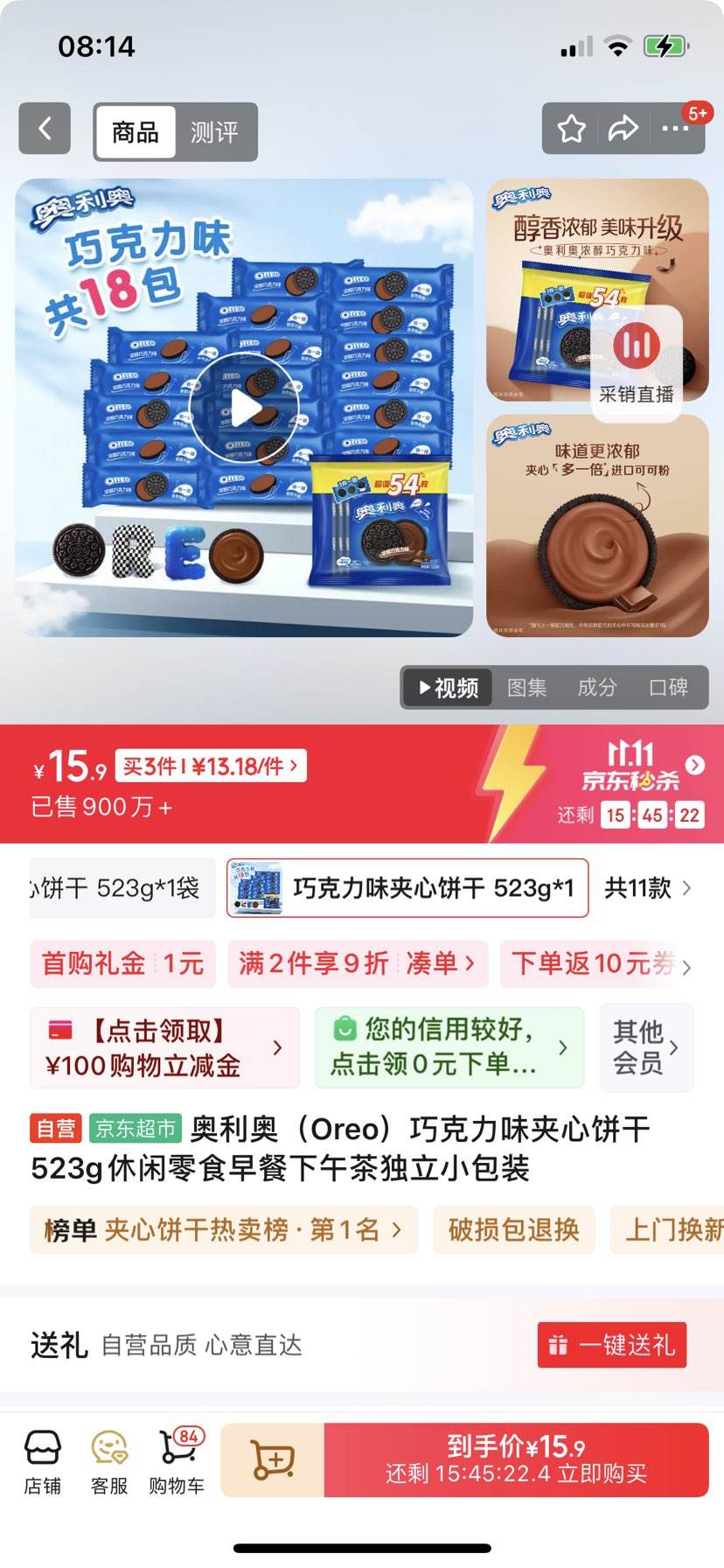Tap the 一键送礼 gift button
Viewport: 724px width, 1568px height.
612,1345
